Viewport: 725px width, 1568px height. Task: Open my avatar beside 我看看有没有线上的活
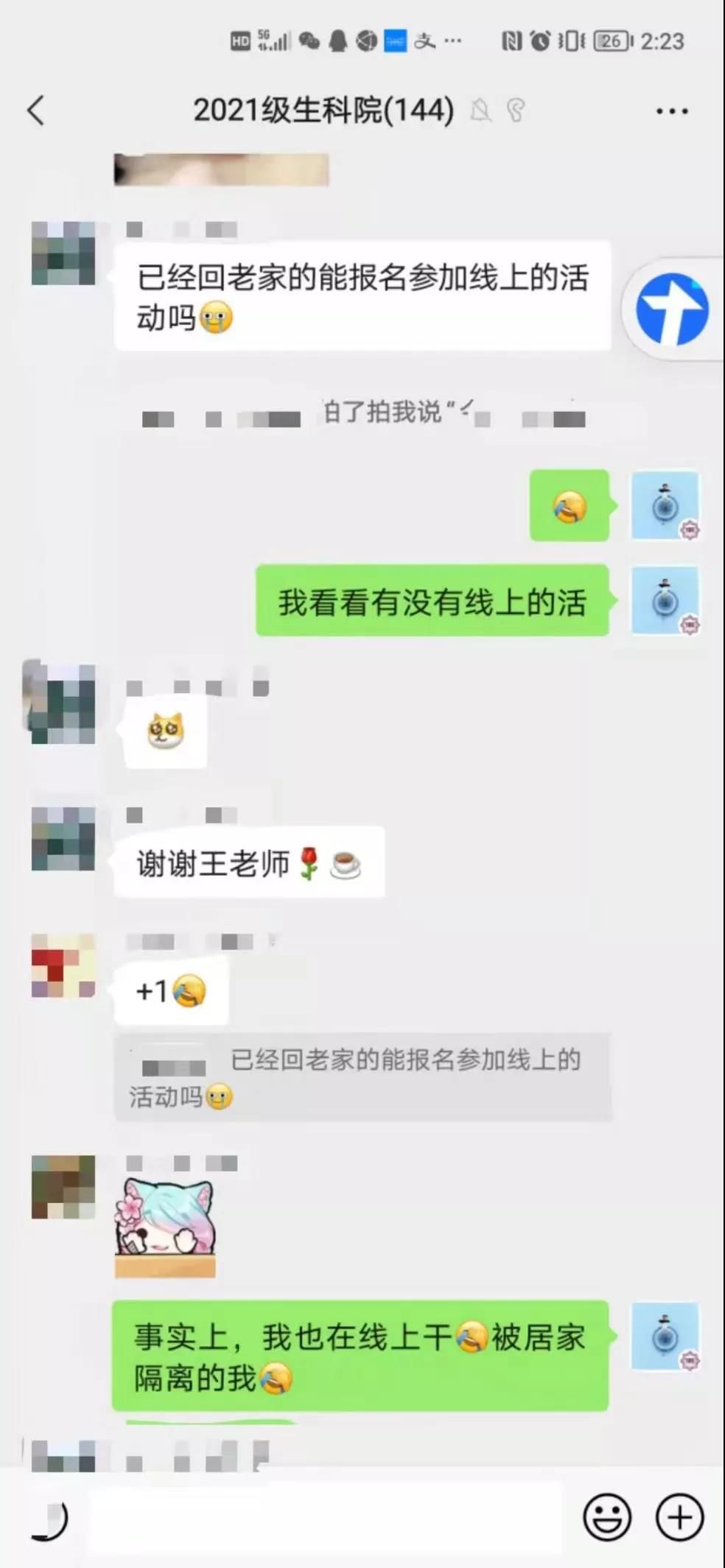(665, 600)
